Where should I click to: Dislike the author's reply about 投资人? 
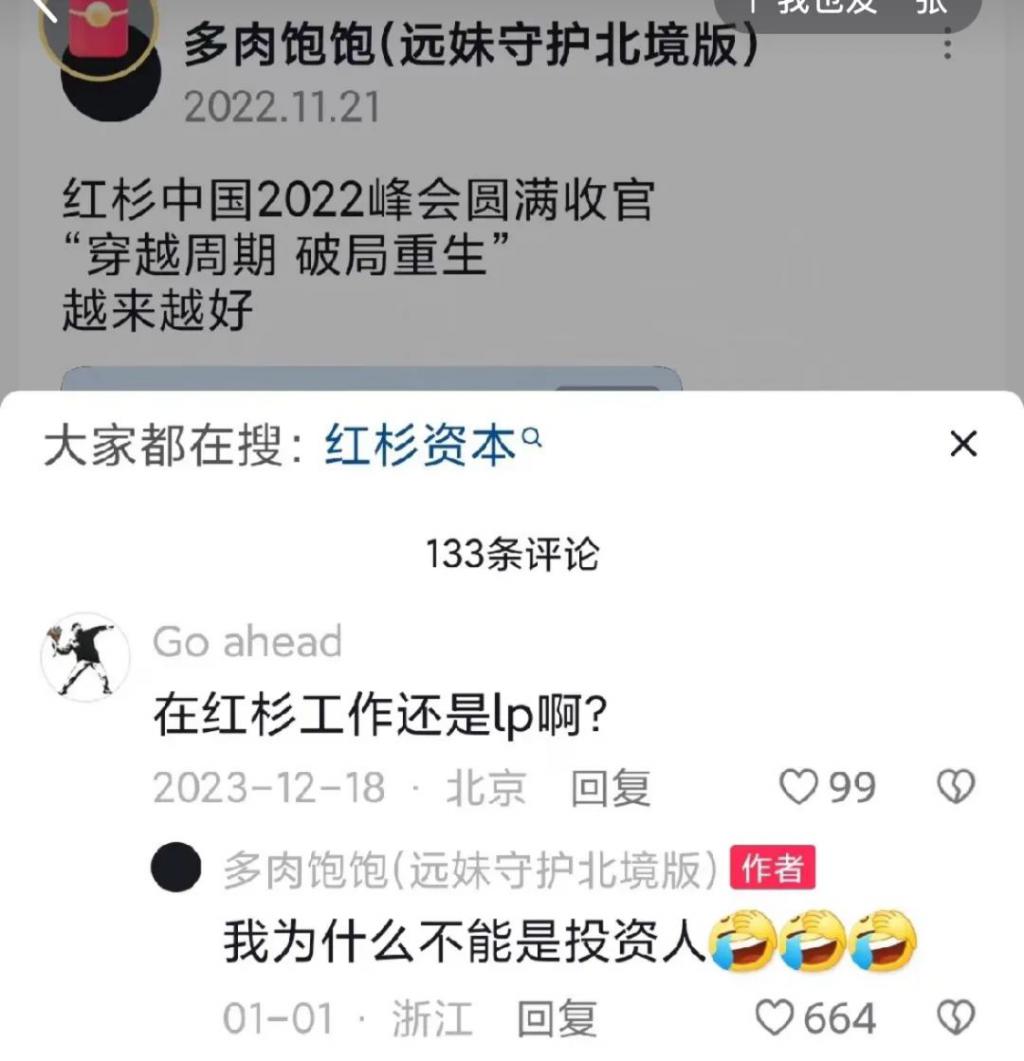click(x=955, y=1018)
